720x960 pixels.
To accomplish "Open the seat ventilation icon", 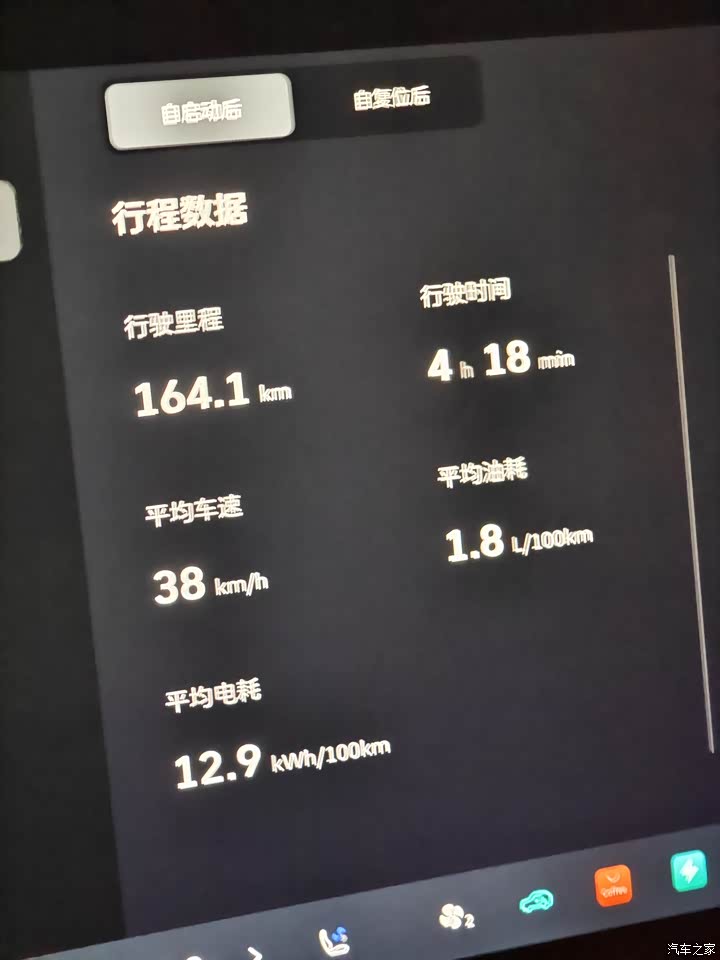I will 334,939.
